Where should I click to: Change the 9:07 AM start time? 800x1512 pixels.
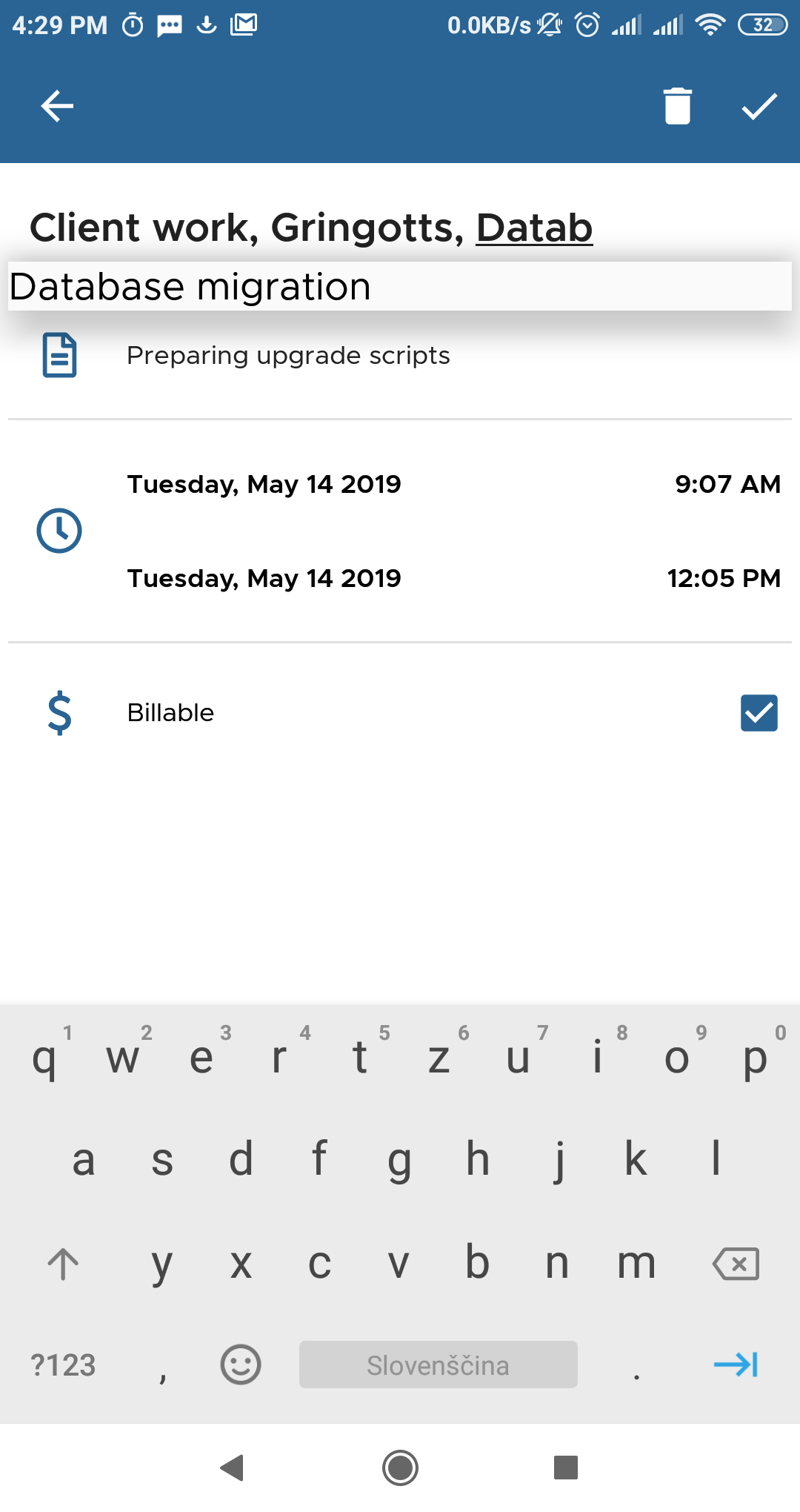click(727, 484)
